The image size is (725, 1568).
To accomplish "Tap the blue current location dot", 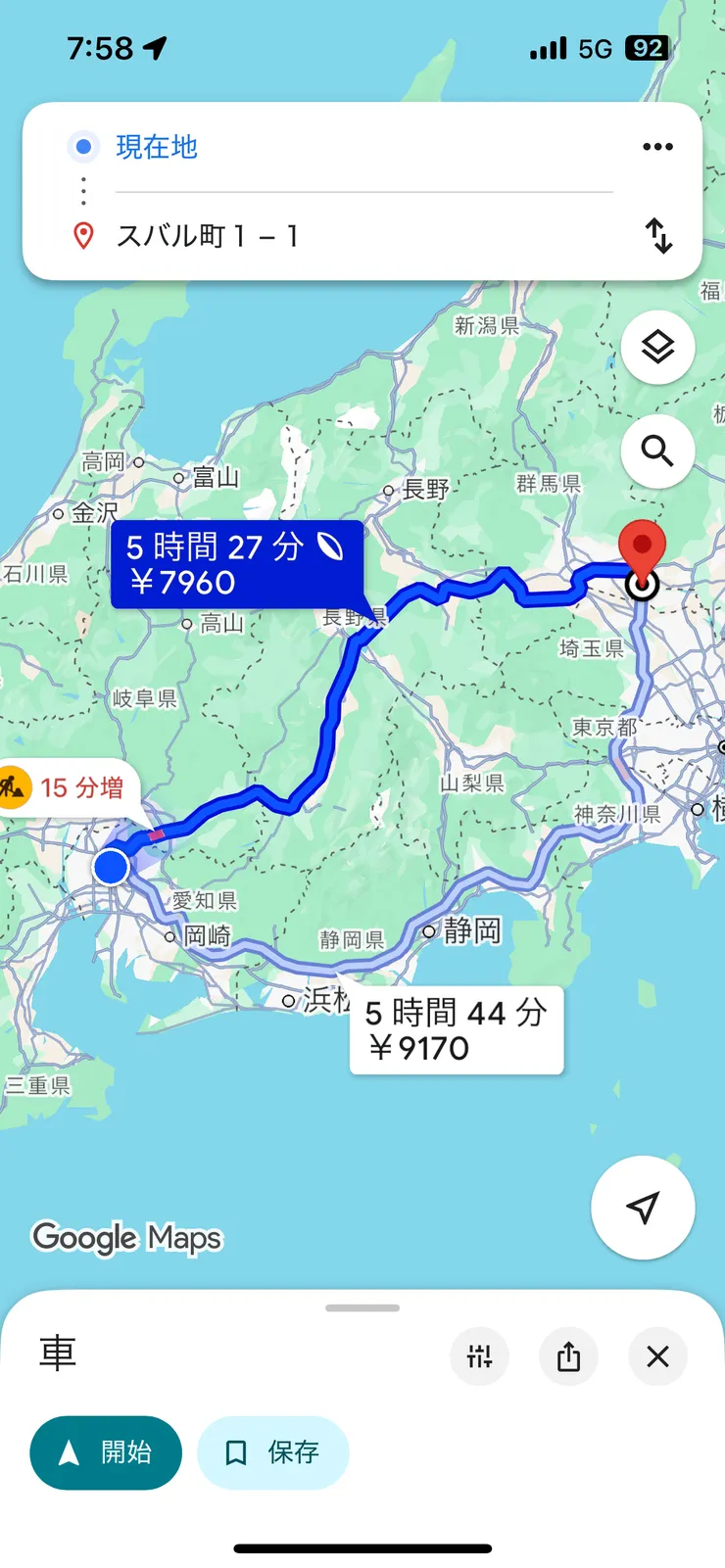I will tap(110, 867).
